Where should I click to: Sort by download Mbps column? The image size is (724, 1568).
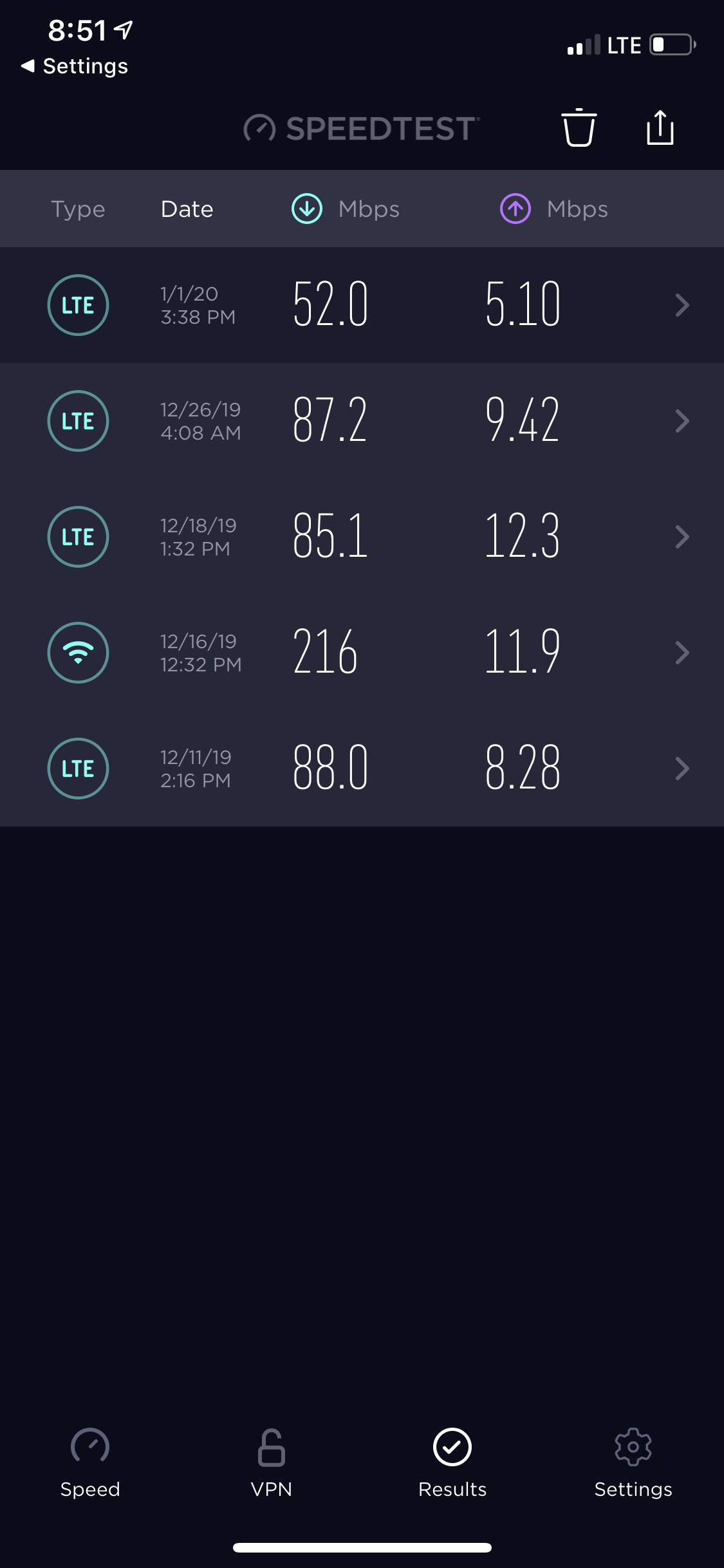(x=346, y=209)
